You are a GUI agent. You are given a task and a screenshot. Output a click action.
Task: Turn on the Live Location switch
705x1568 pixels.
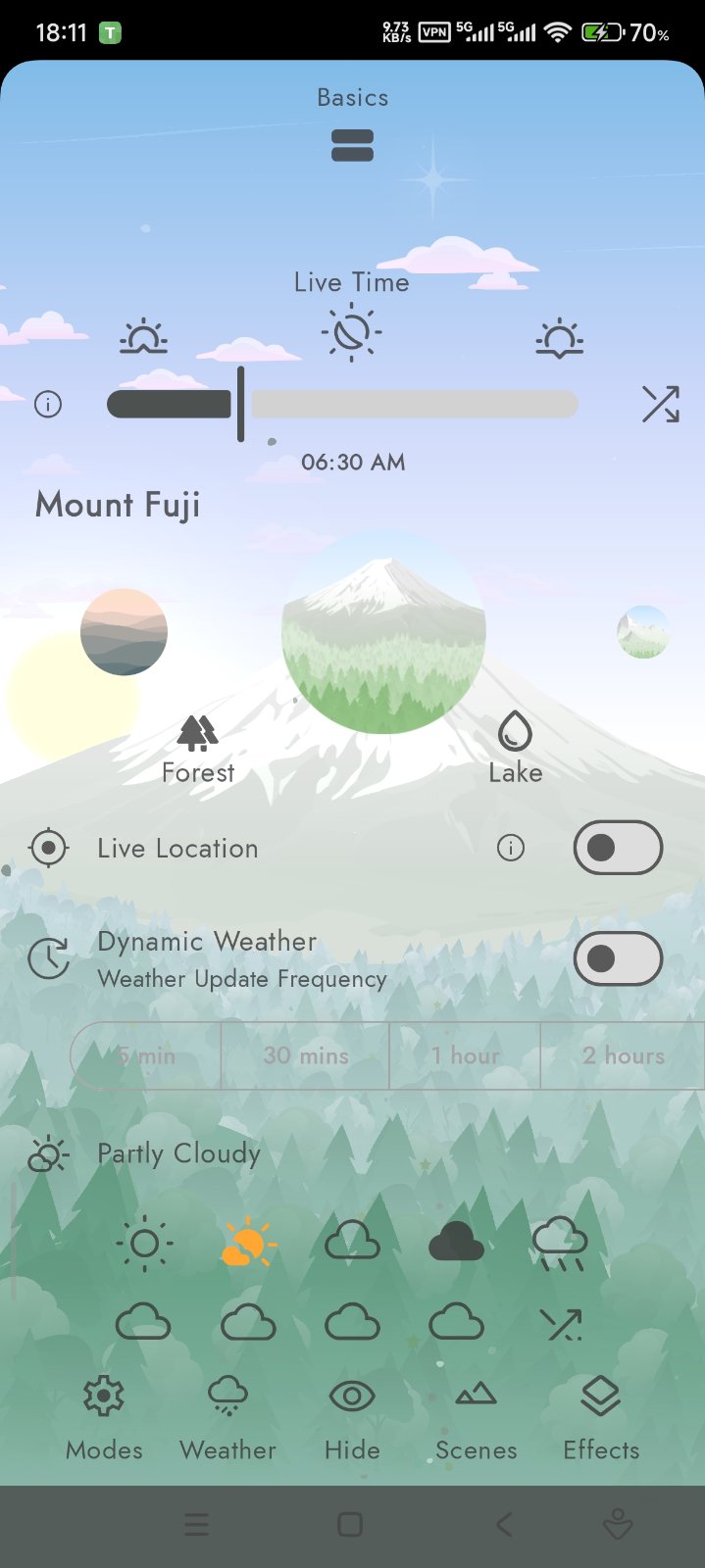[617, 848]
